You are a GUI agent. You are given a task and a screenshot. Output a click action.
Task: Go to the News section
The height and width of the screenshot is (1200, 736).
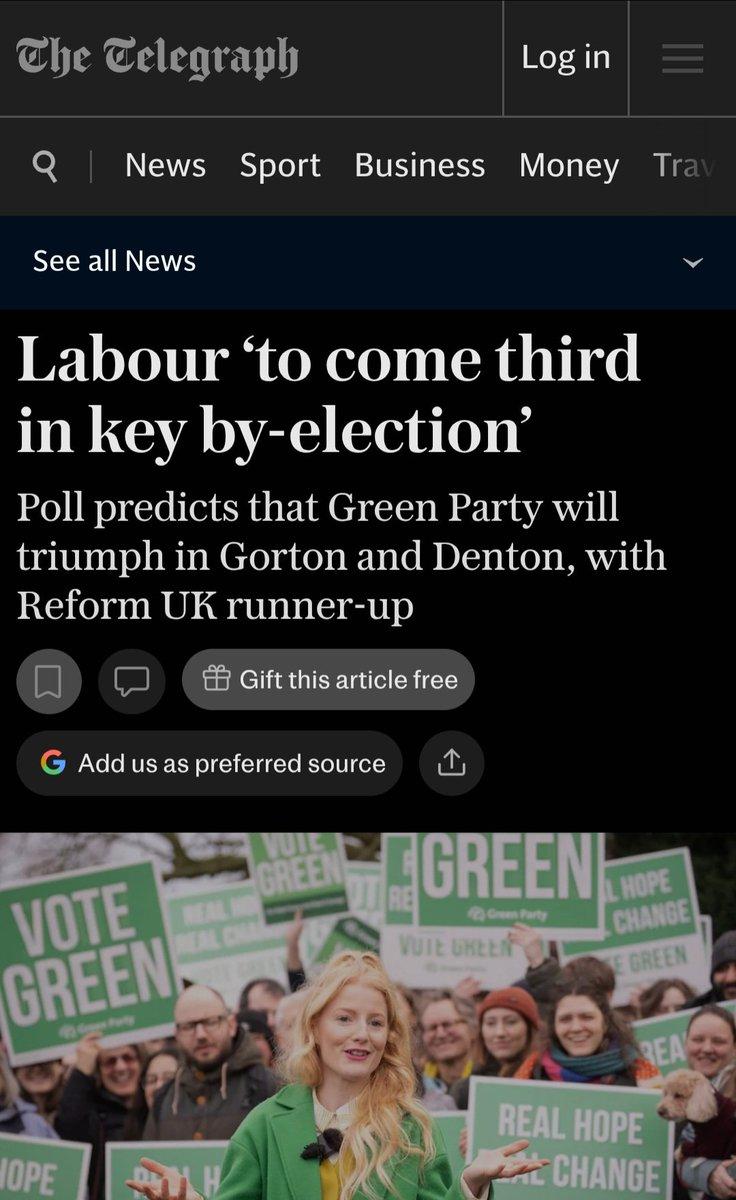point(165,165)
